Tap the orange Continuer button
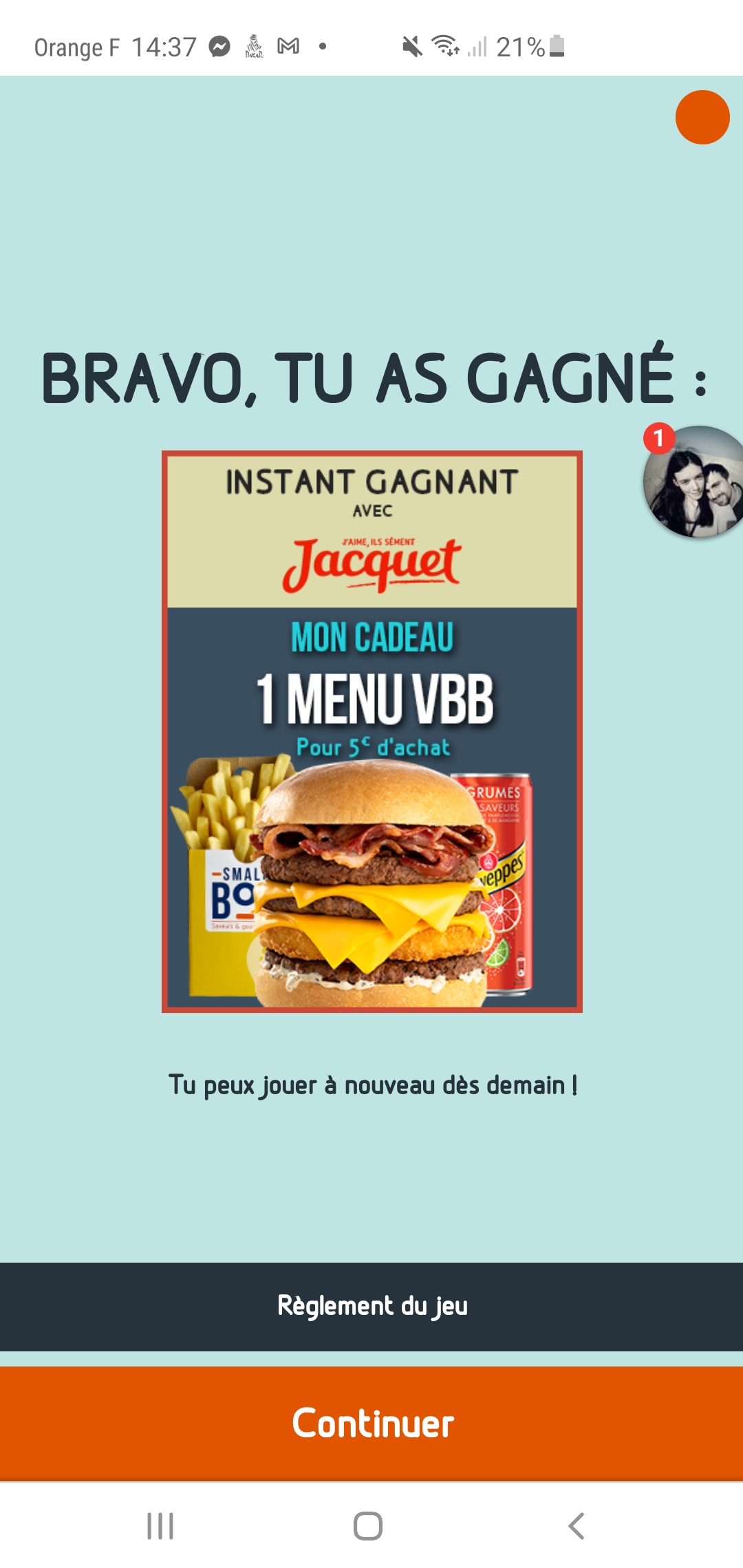The width and height of the screenshot is (743, 1568). 371,1423
